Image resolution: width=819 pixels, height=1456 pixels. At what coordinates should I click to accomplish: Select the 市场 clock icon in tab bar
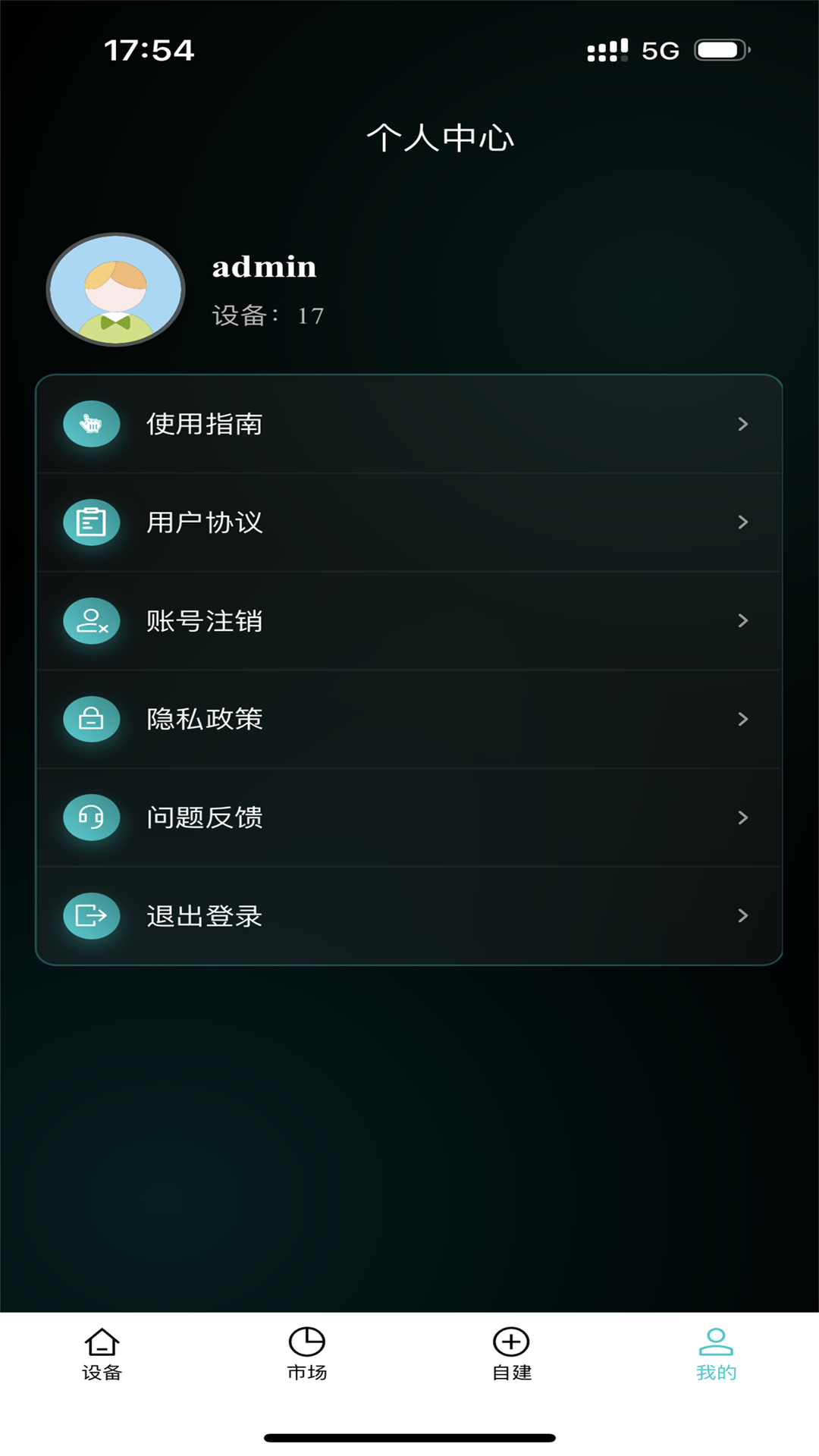click(306, 1341)
